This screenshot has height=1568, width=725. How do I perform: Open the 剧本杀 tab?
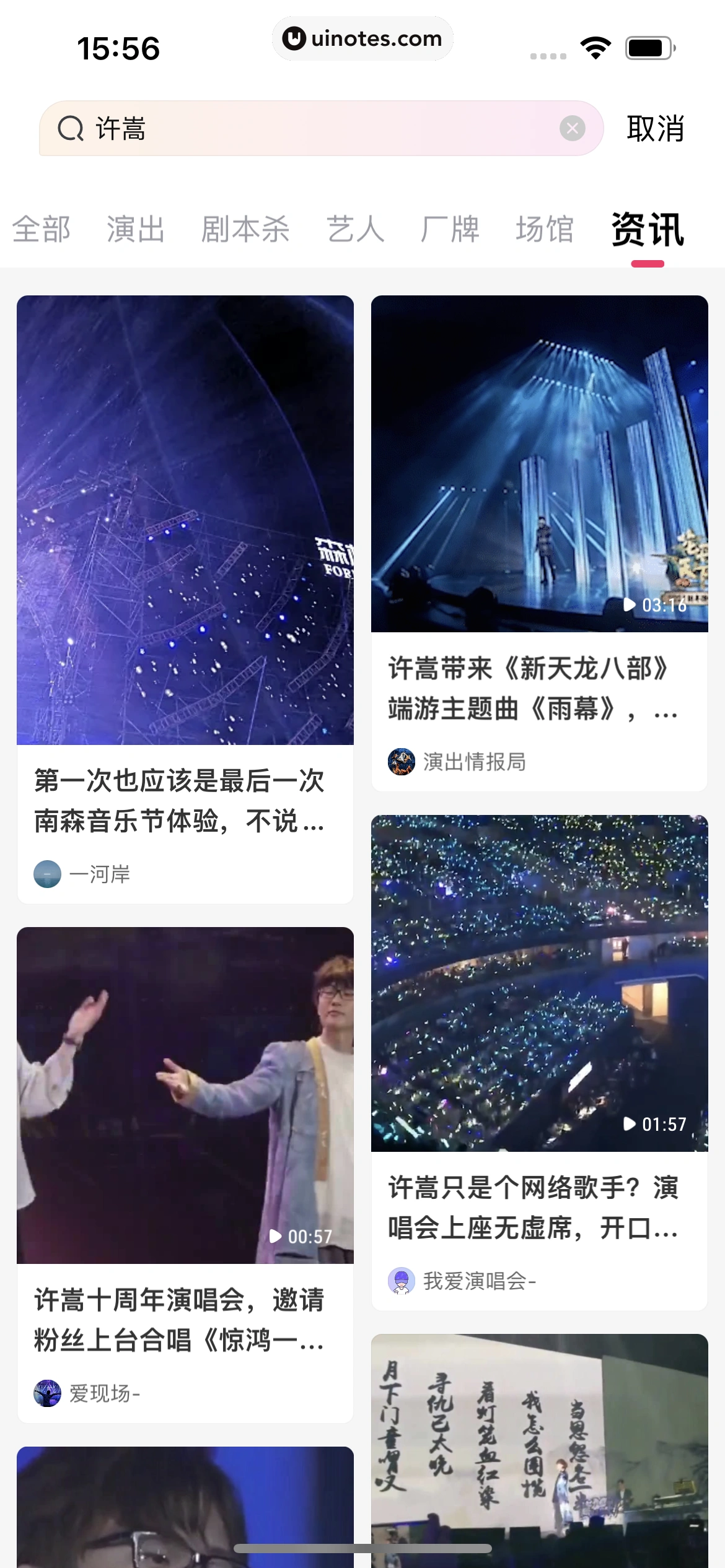tap(245, 230)
